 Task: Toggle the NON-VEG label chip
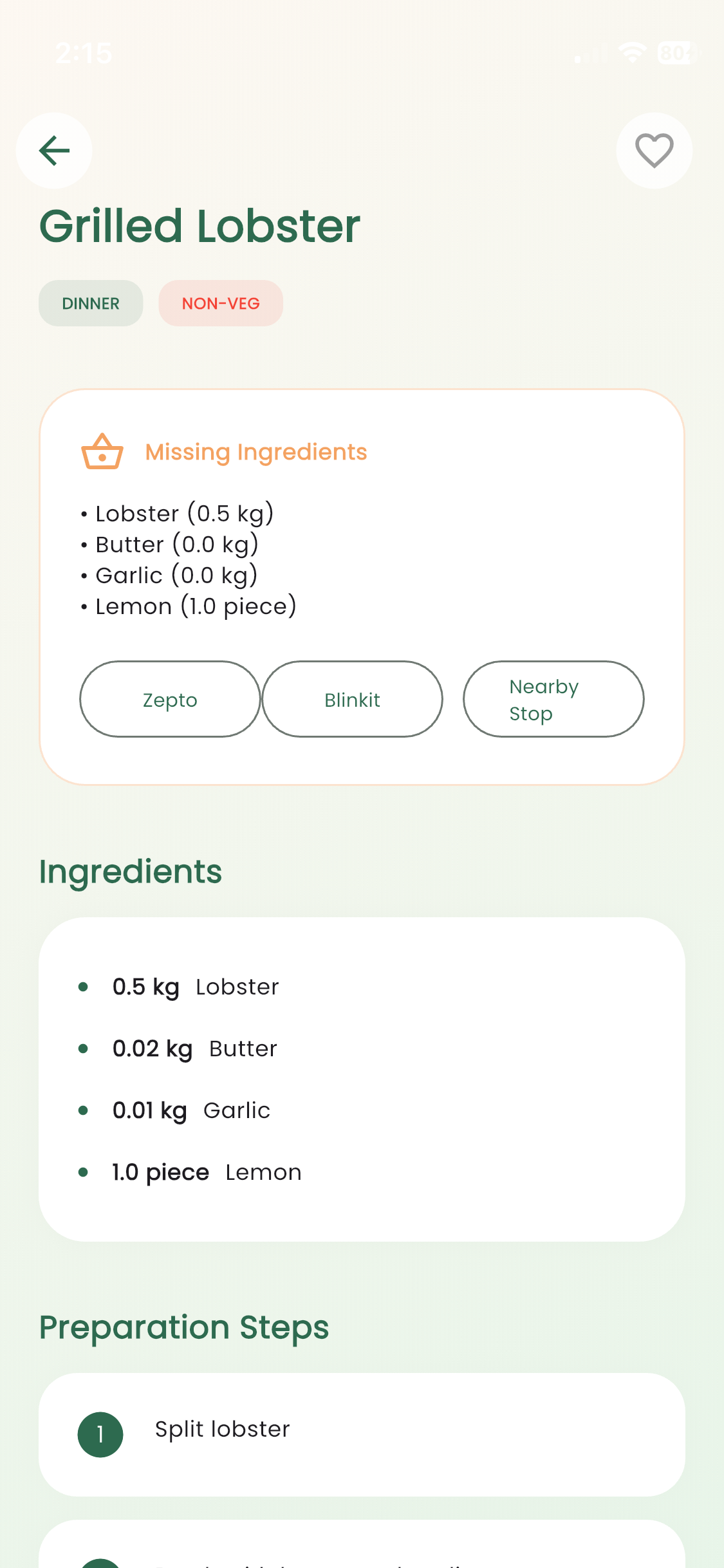[x=220, y=303]
